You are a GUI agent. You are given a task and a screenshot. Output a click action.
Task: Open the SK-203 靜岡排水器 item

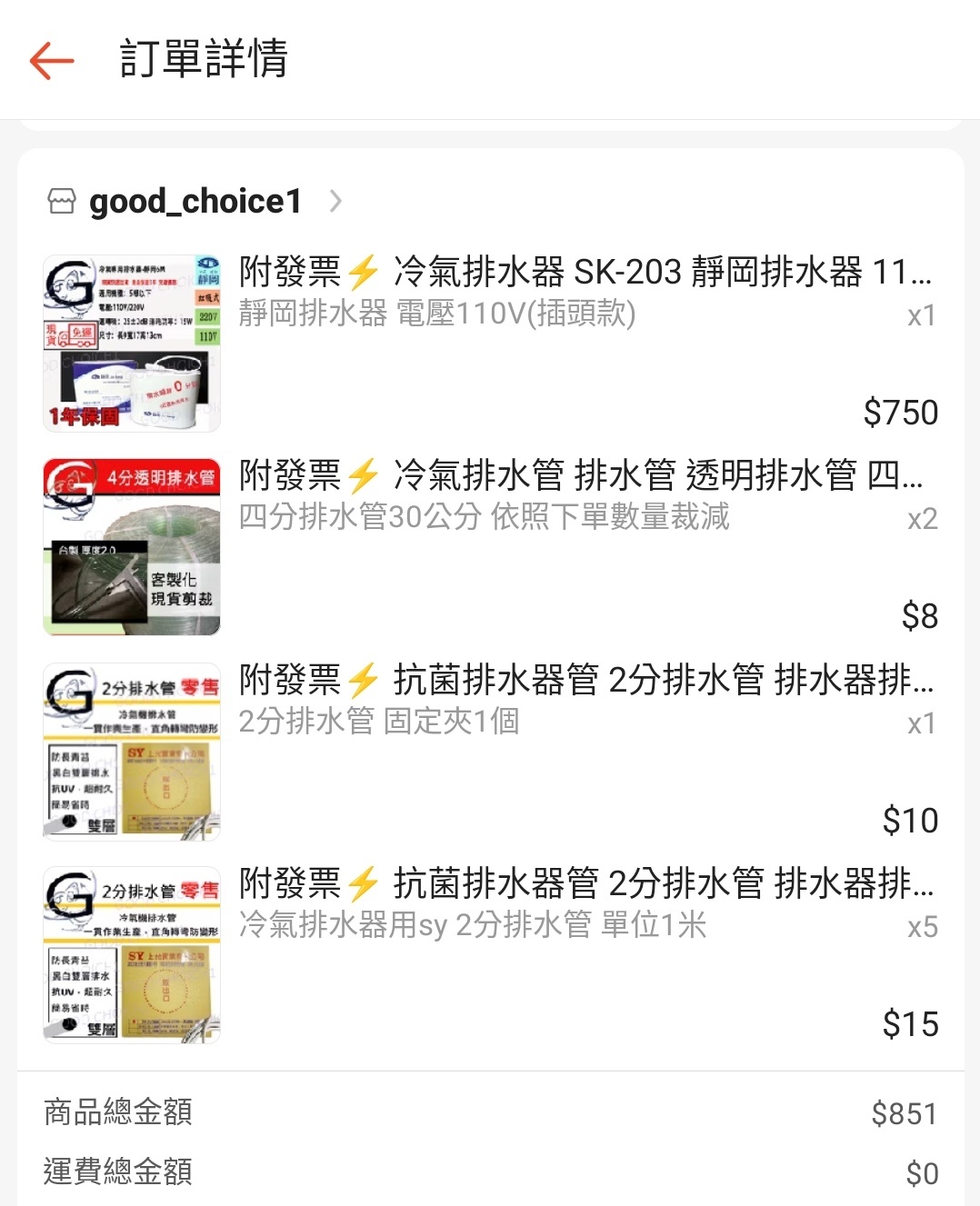tap(585, 272)
